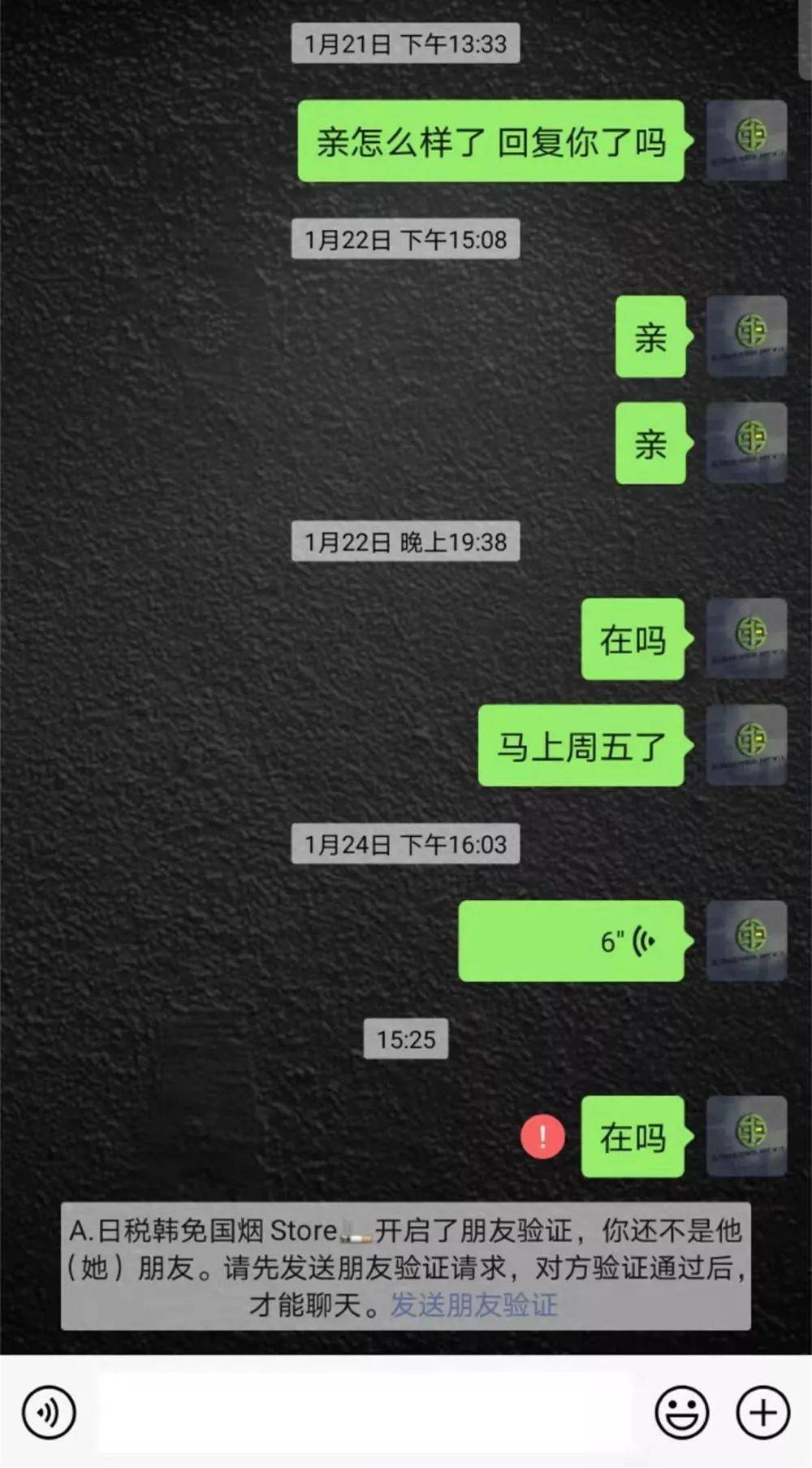The height and width of the screenshot is (1468, 812).
Task: Focus the message text field
Action: [x=365, y=1412]
